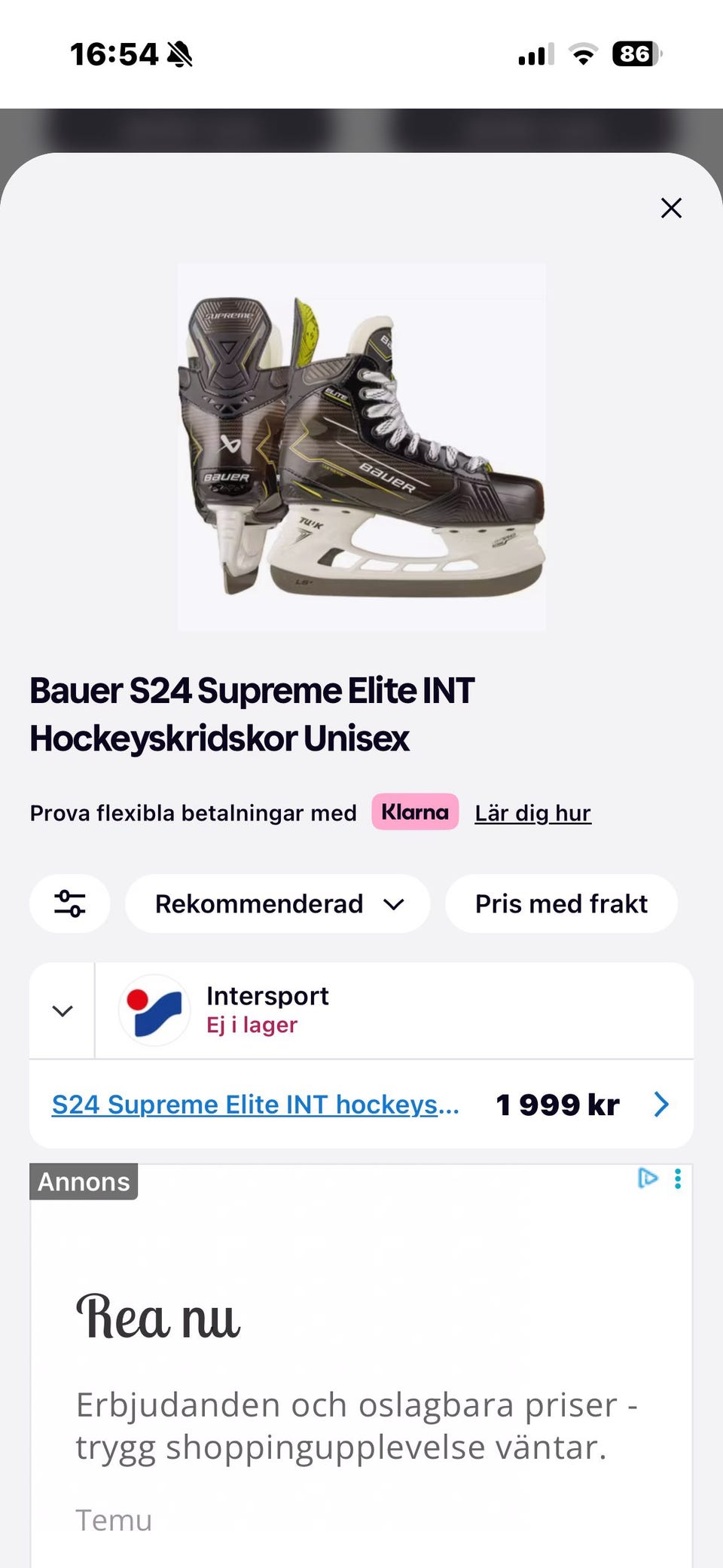Select the Ej i lager status text

[252, 1025]
